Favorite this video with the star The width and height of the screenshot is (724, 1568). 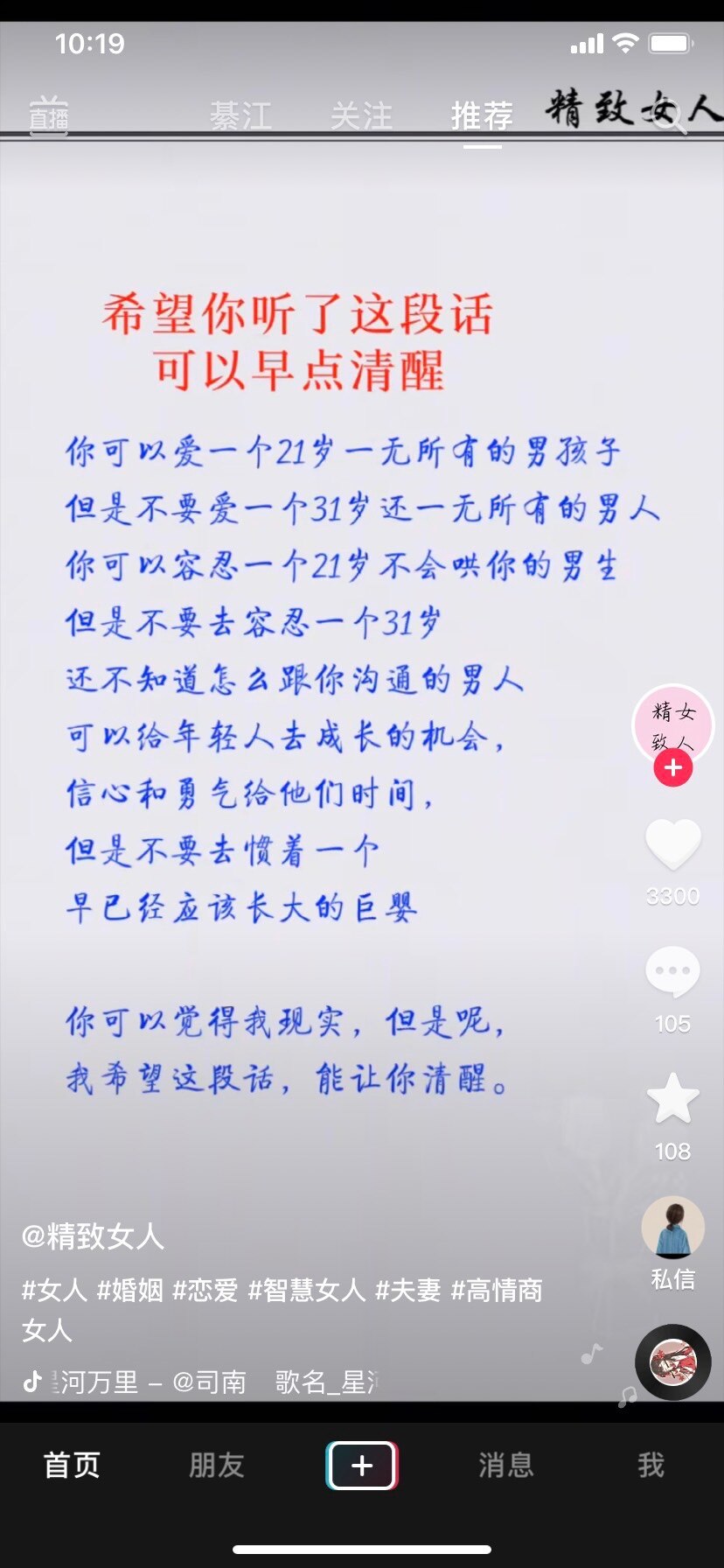click(x=672, y=1099)
